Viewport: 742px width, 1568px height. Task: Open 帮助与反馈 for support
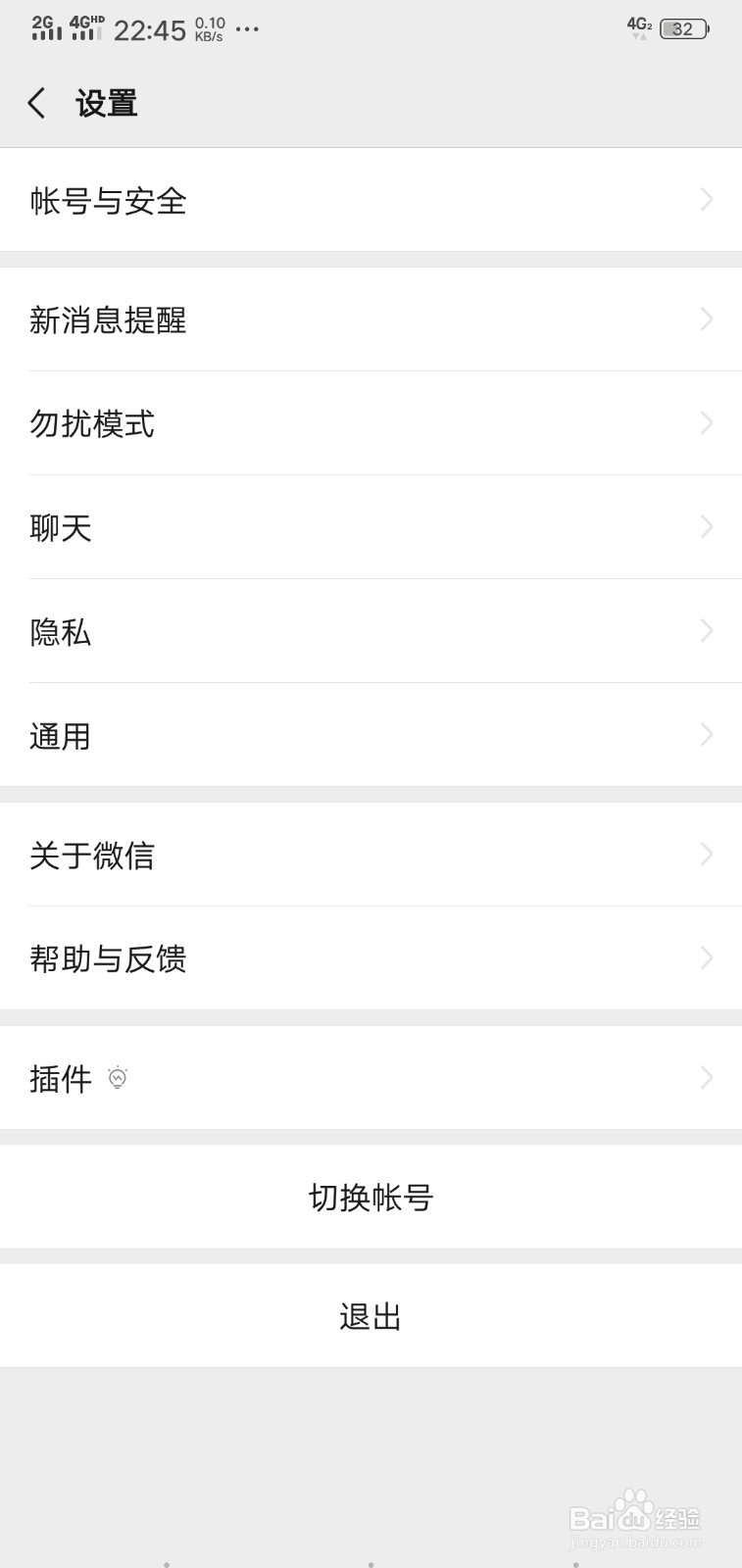(371, 958)
